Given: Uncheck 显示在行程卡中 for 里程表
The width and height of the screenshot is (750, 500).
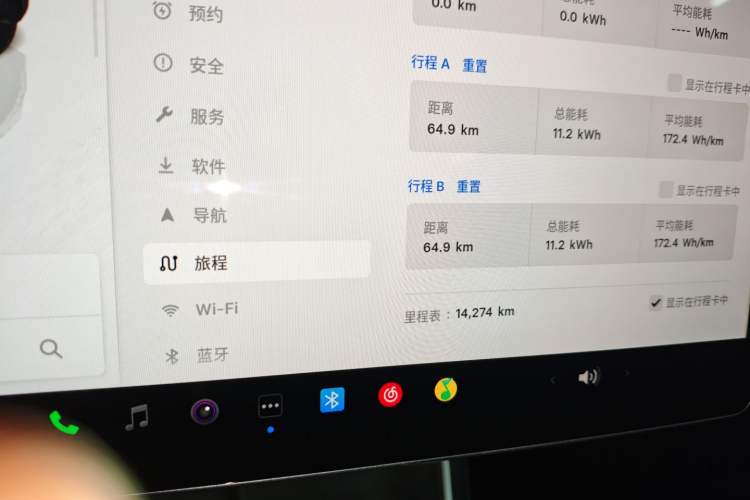Looking at the screenshot, I should pyautogui.click(x=656, y=302).
